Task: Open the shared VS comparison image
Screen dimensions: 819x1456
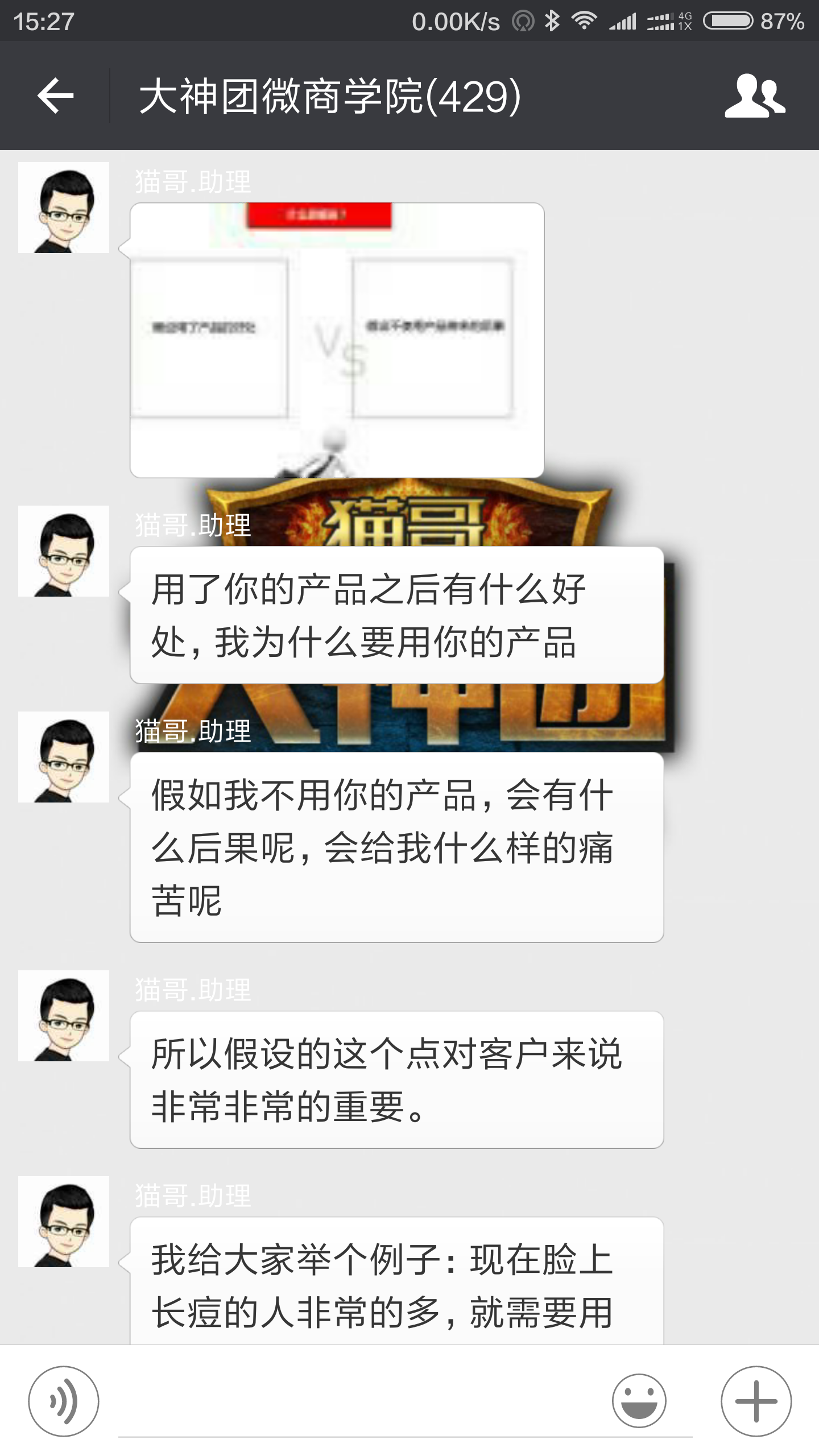Action: (x=337, y=340)
